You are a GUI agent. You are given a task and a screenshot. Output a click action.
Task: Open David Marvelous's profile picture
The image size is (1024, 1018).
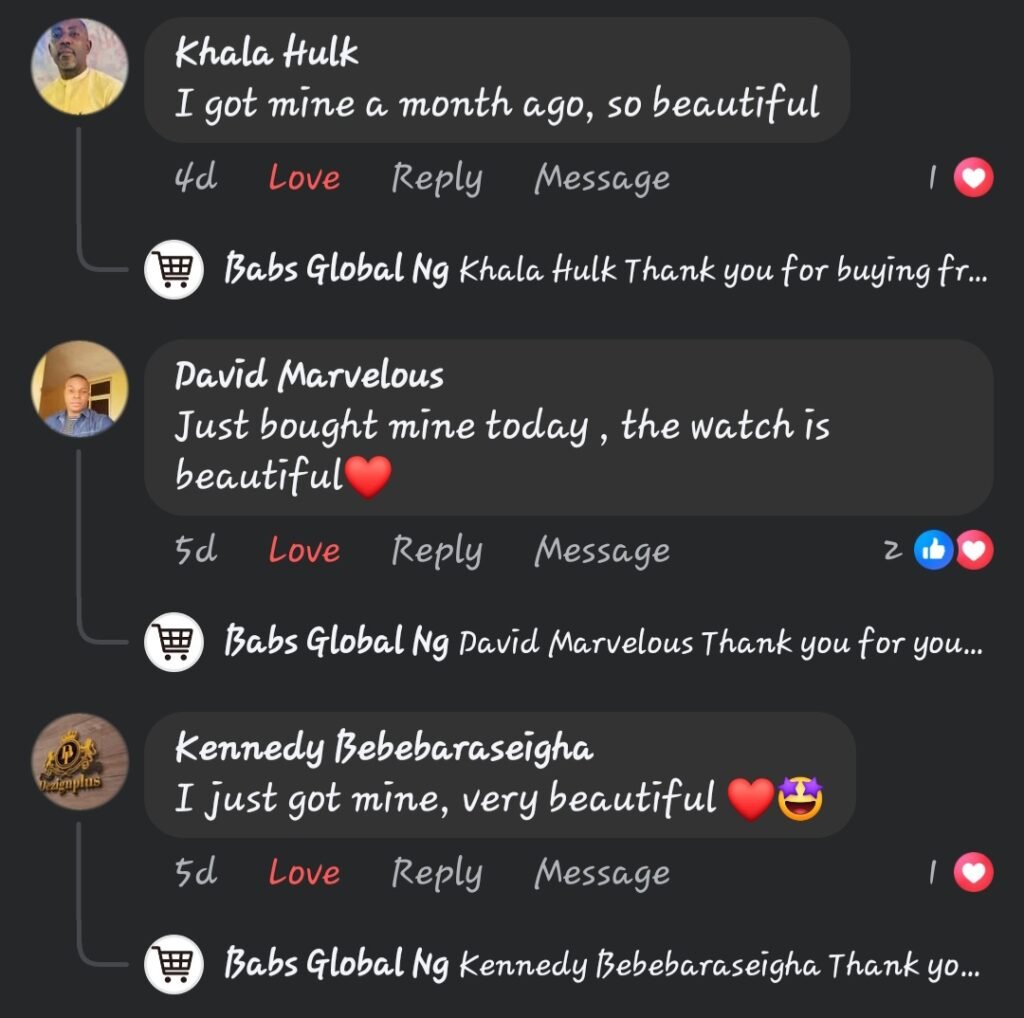(x=79, y=395)
